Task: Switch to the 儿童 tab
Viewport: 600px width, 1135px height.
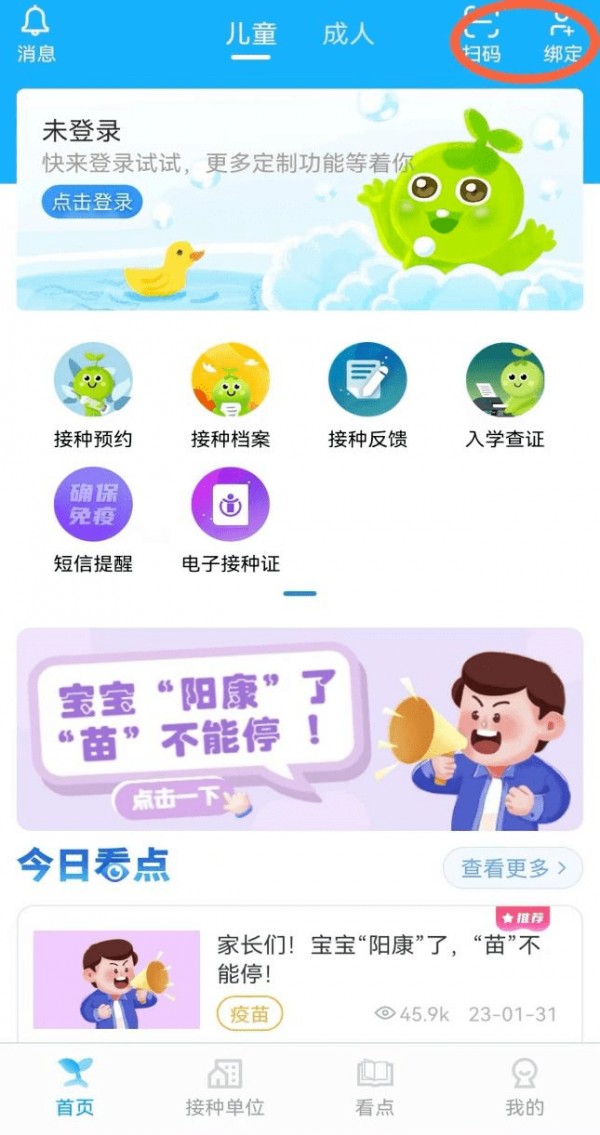Action: (x=250, y=34)
